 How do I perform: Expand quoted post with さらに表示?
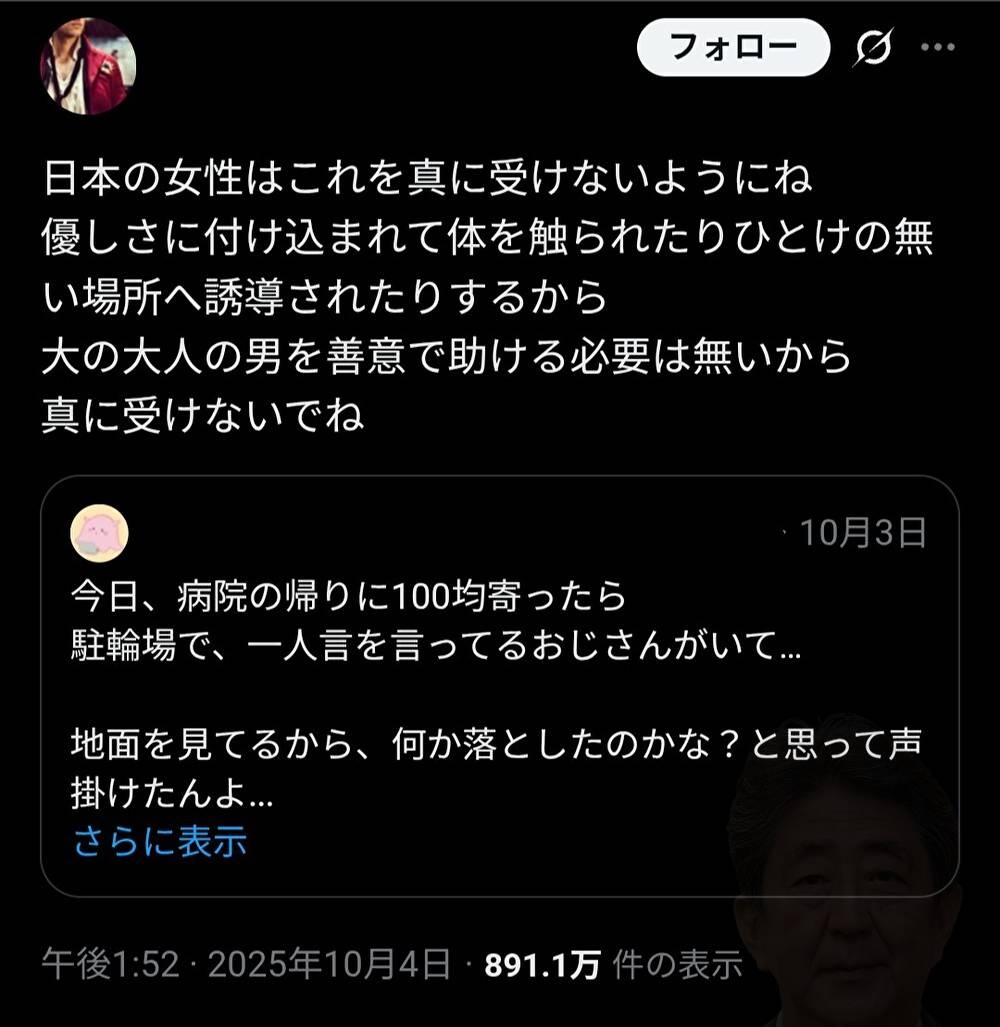point(160,842)
